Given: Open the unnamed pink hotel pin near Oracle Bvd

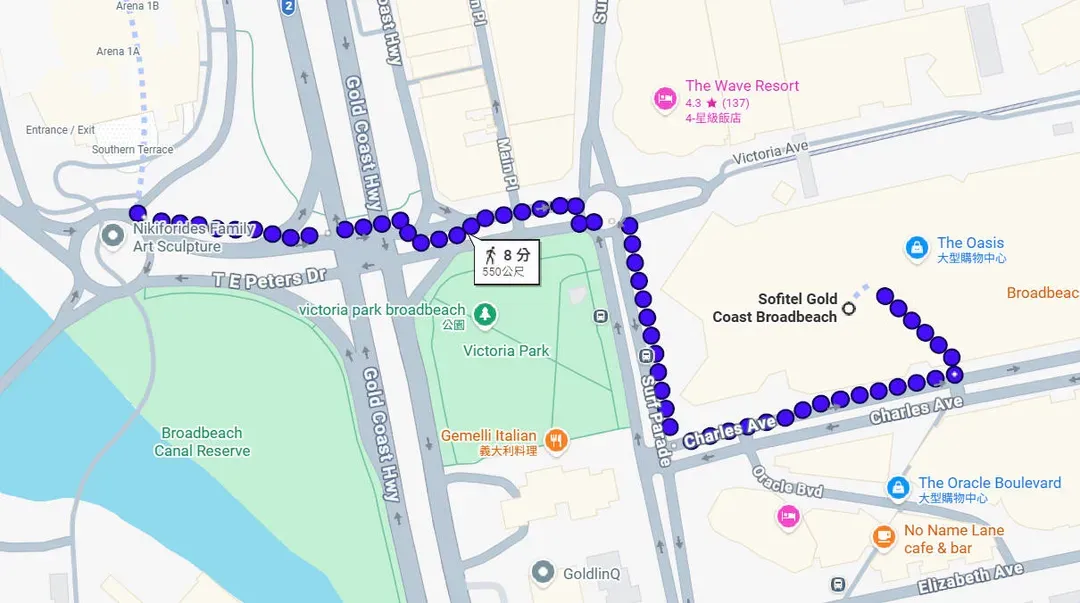Looking at the screenshot, I should tap(788, 516).
